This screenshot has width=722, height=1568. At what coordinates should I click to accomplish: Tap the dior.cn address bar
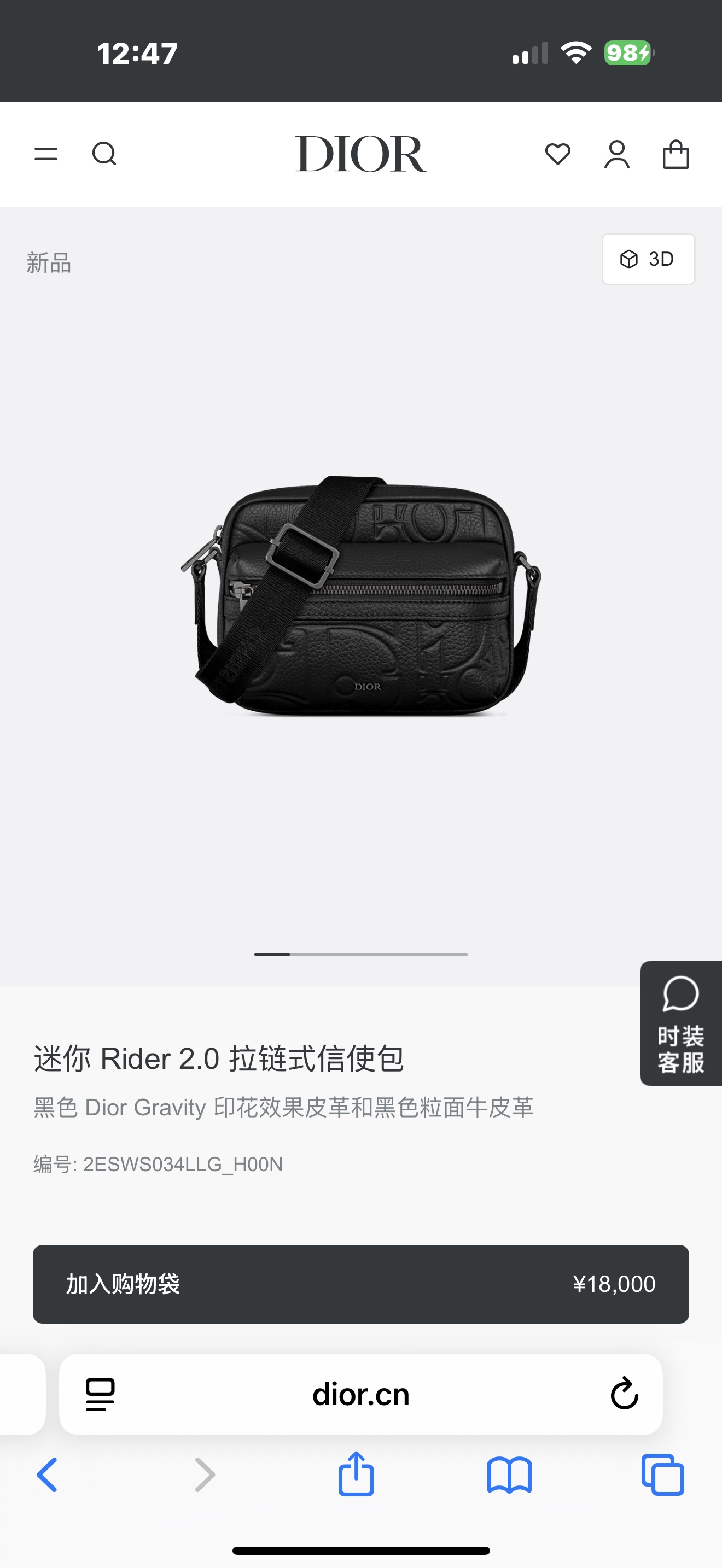[x=360, y=1394]
